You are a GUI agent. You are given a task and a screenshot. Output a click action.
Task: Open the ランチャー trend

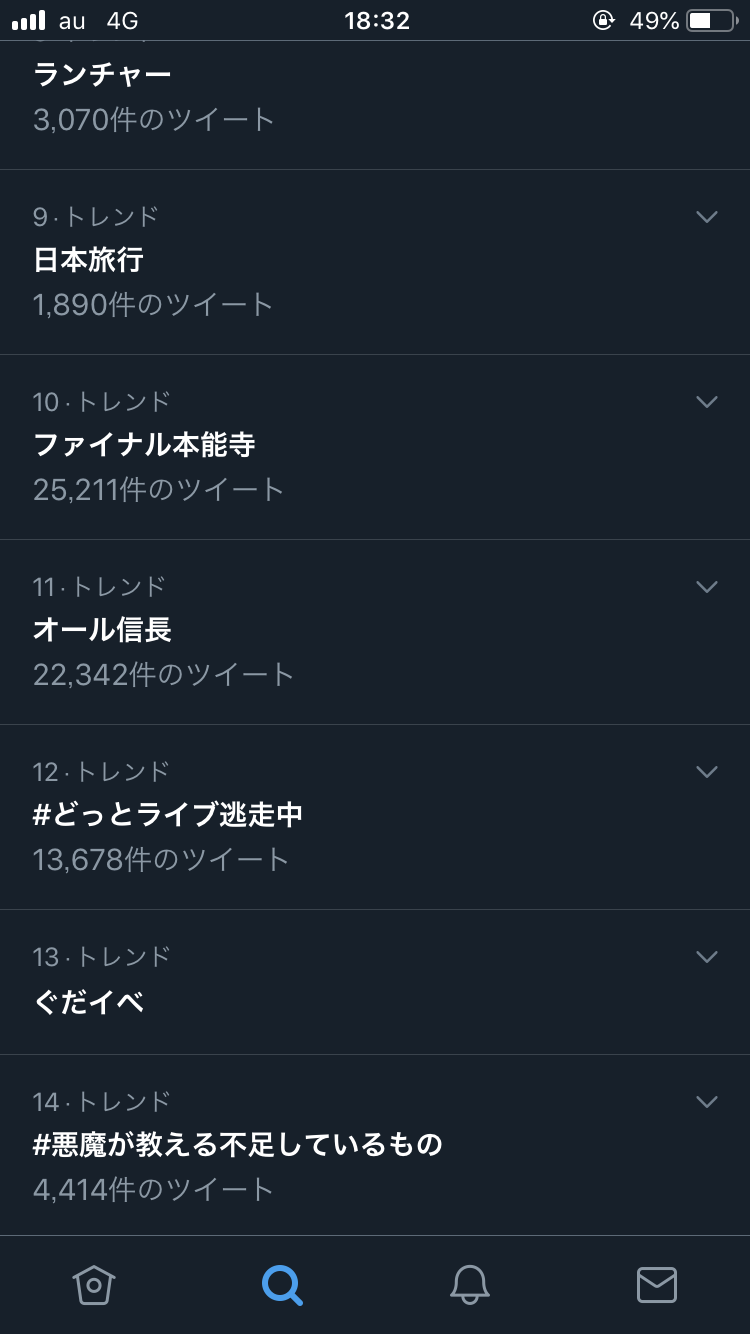tap(103, 75)
